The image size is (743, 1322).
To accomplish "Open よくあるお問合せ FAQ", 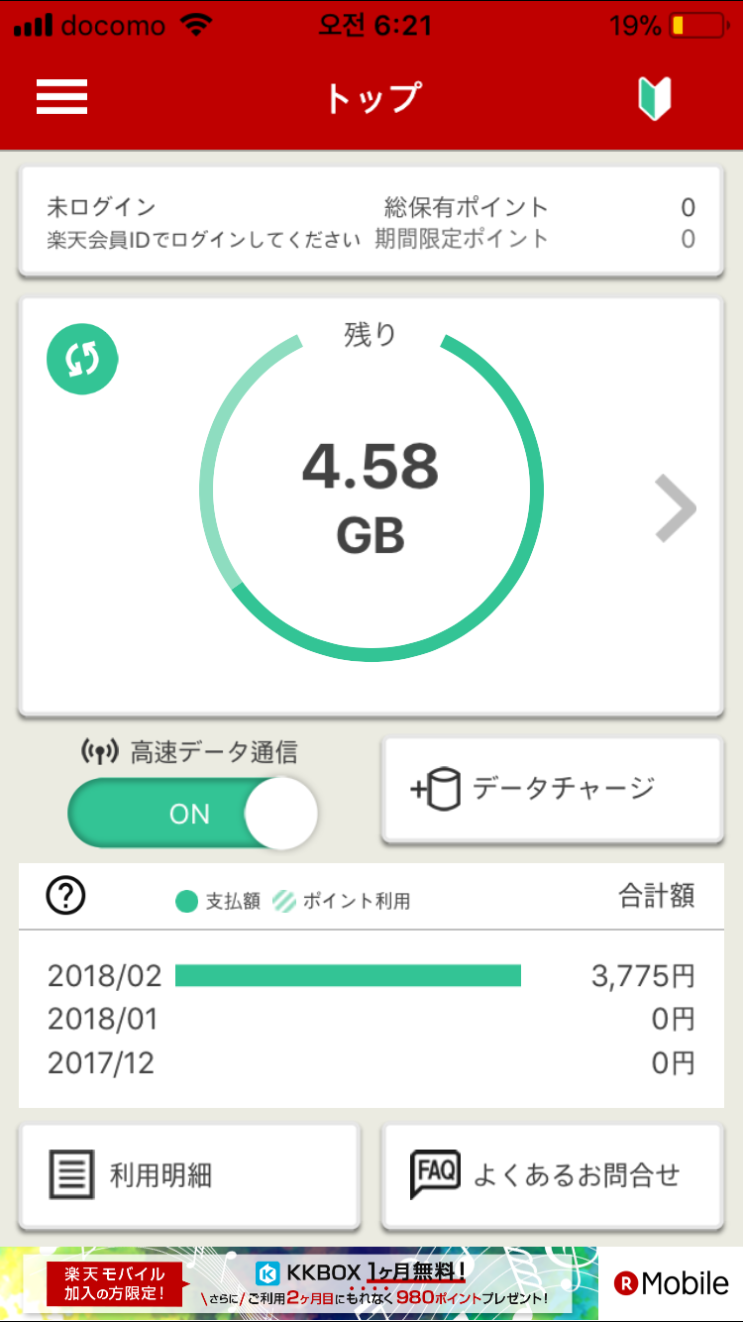I will point(551,1175).
